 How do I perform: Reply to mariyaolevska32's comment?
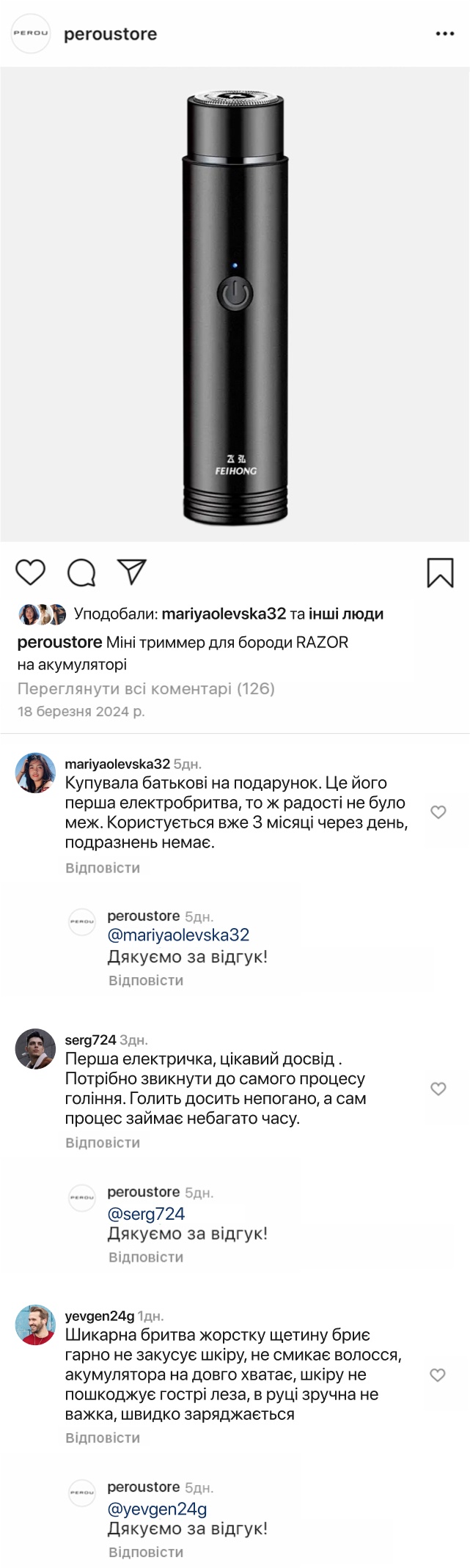(x=103, y=868)
